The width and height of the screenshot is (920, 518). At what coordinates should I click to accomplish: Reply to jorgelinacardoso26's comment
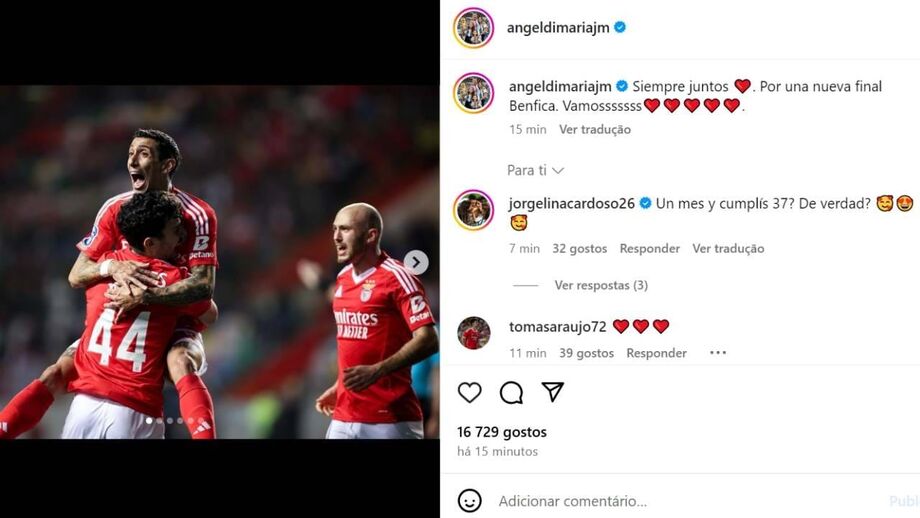(649, 248)
